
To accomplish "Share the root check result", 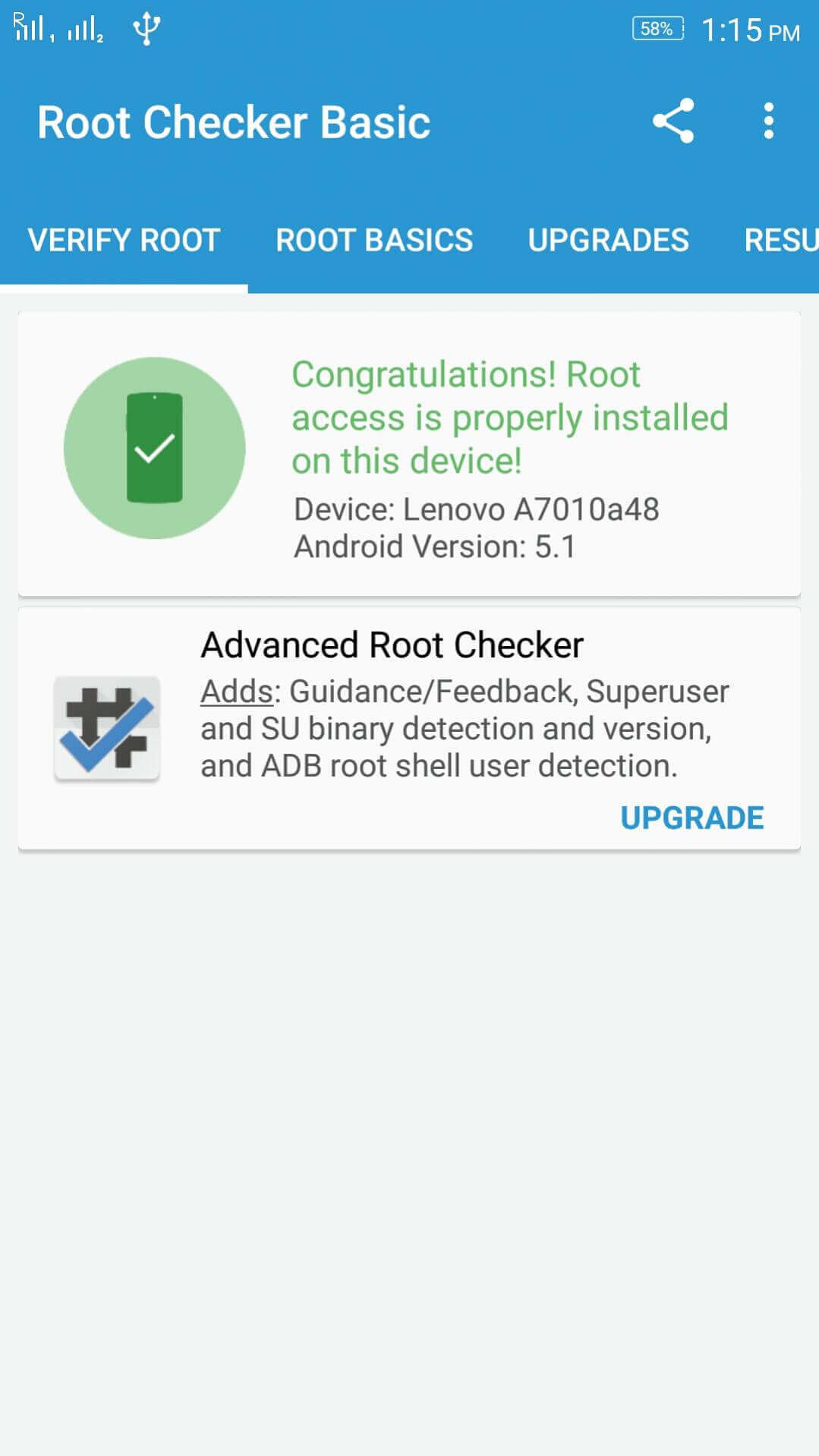I will (x=673, y=121).
